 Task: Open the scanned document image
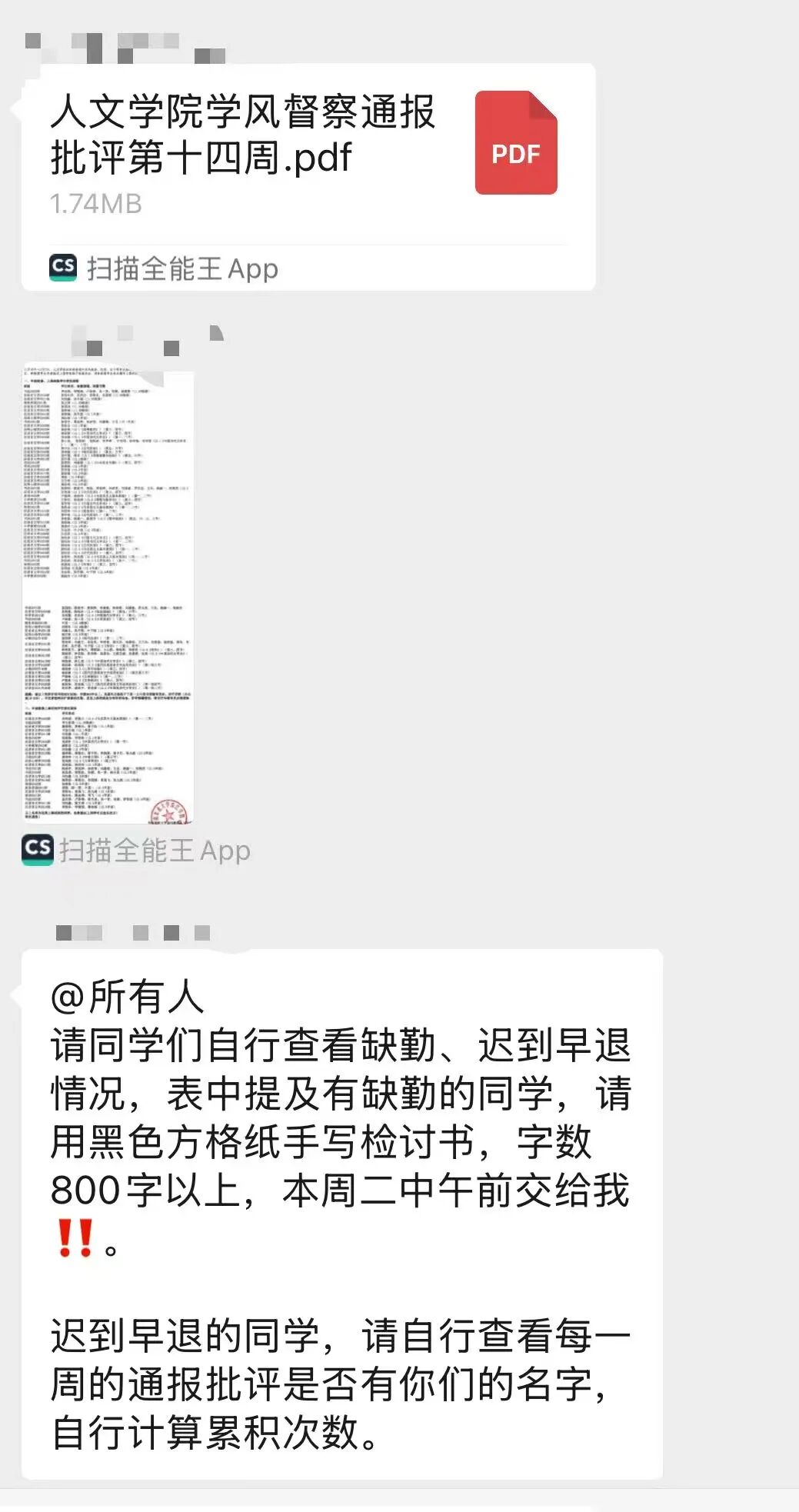tap(108, 593)
